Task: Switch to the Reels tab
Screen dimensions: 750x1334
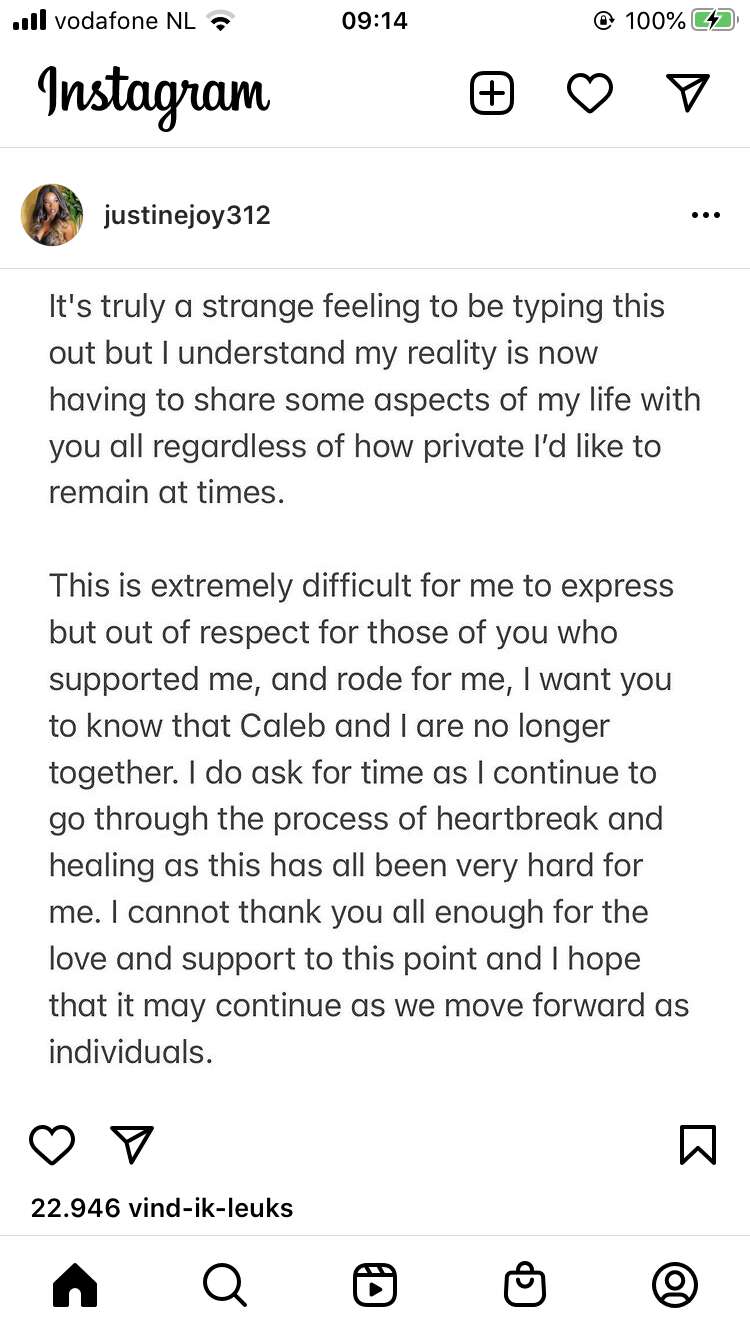Action: click(375, 1285)
